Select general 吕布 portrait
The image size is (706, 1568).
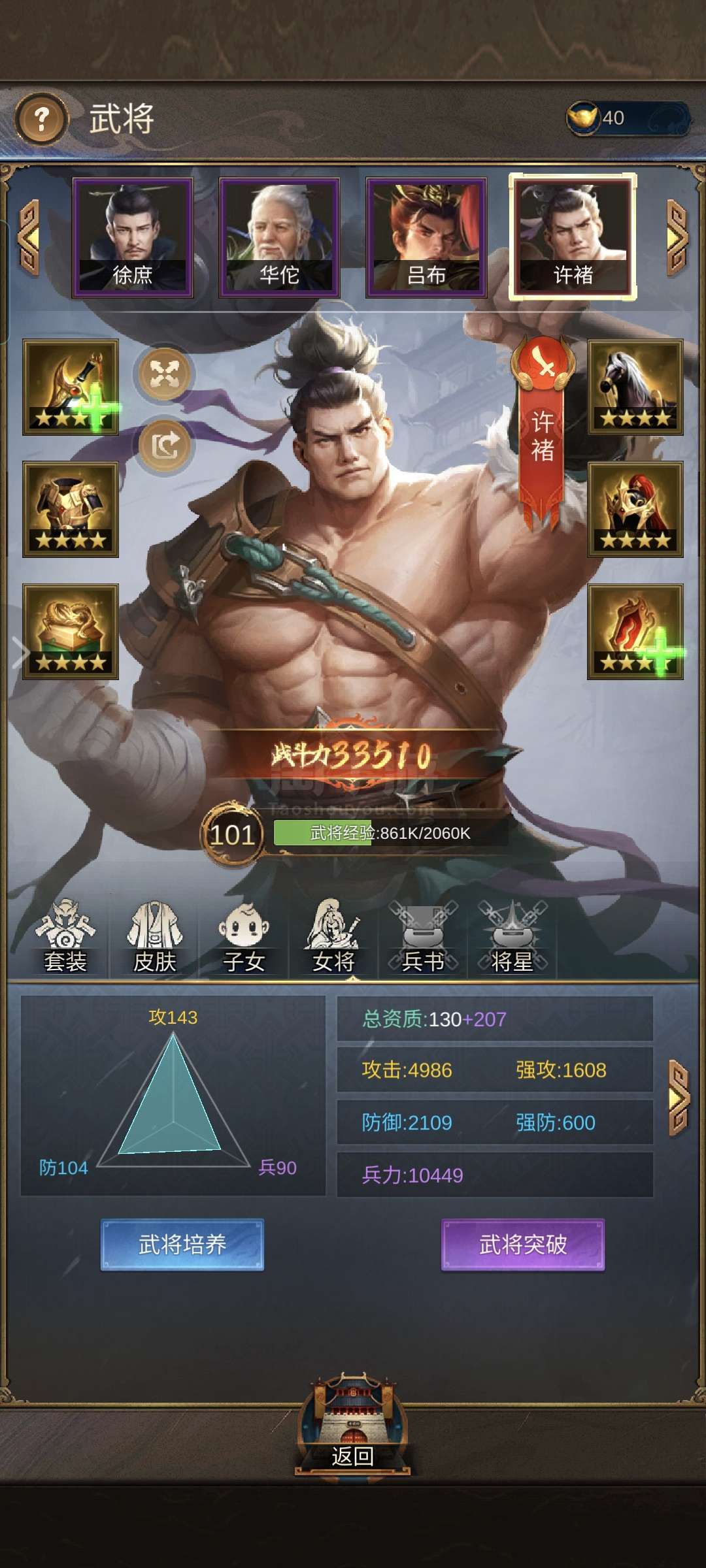(426, 237)
